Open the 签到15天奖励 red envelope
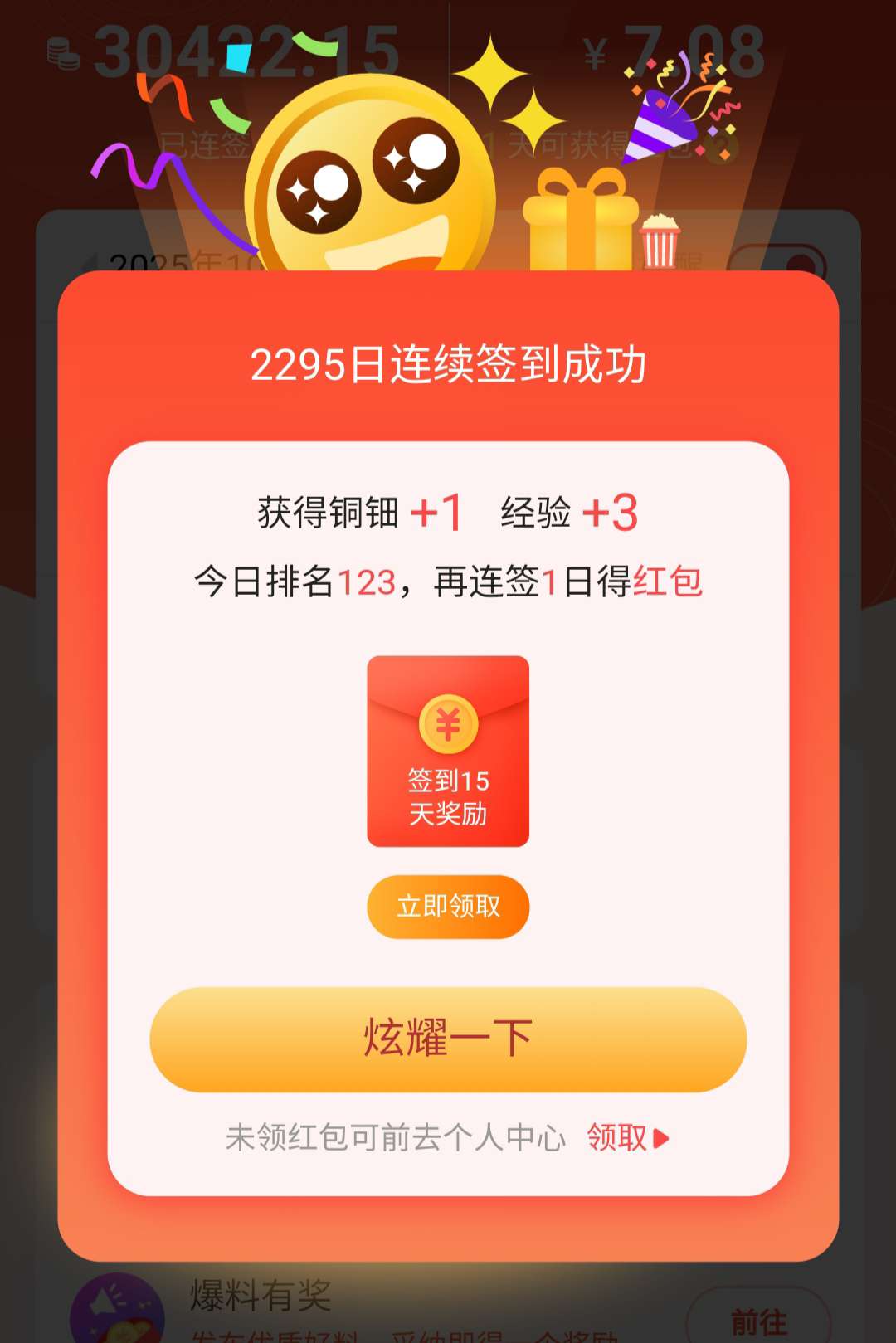 click(x=448, y=751)
